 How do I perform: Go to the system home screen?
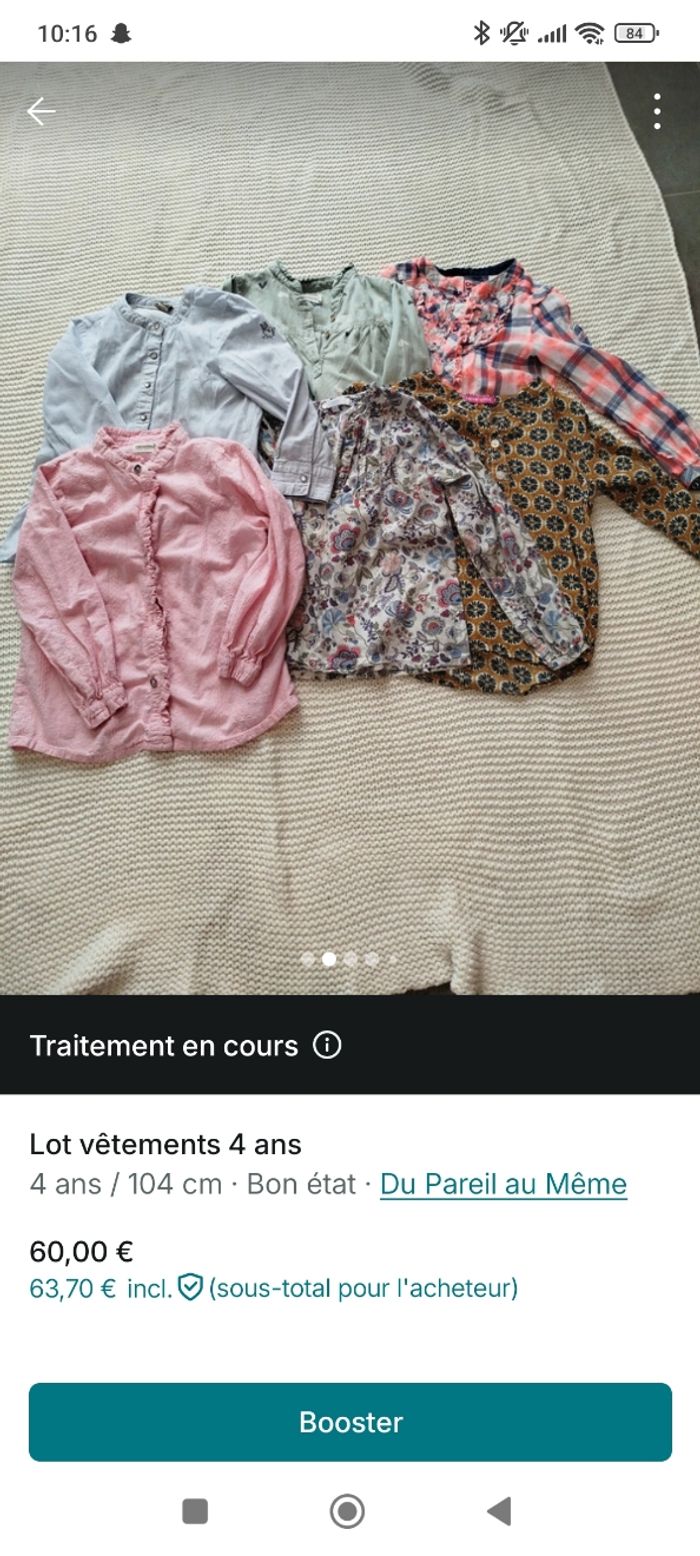coord(347,1511)
